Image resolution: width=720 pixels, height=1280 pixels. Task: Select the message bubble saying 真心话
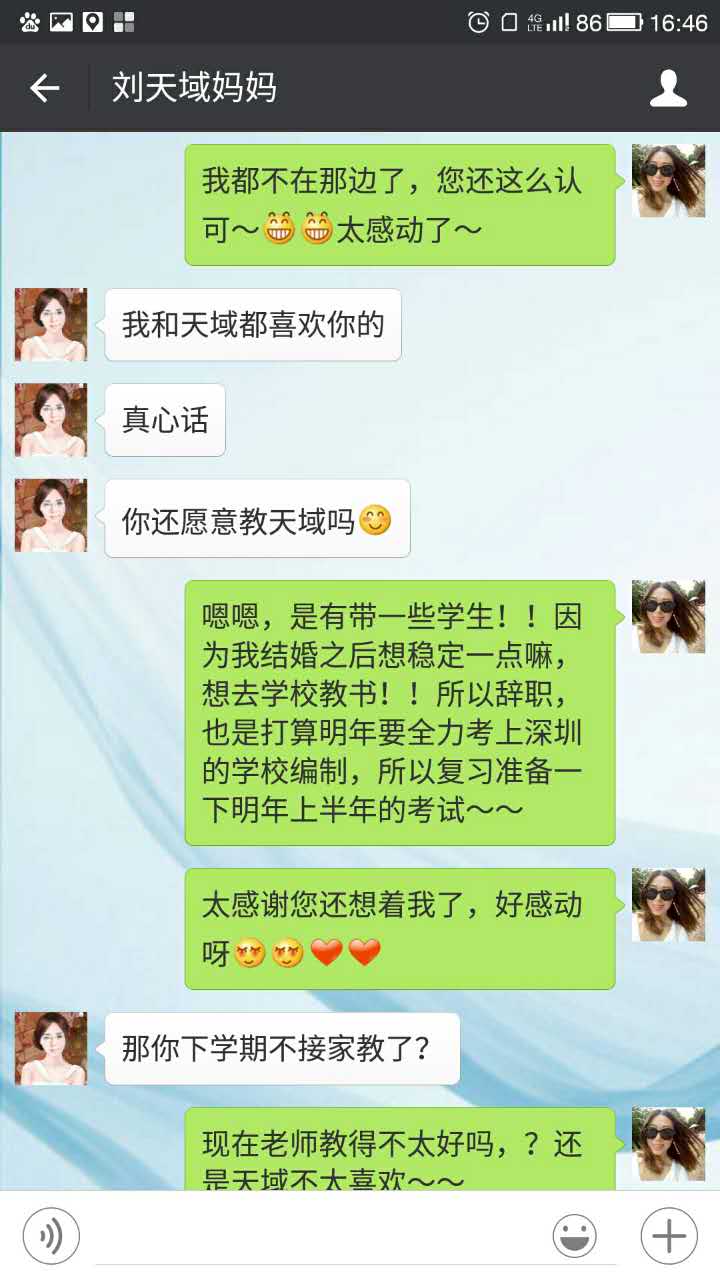(x=165, y=420)
